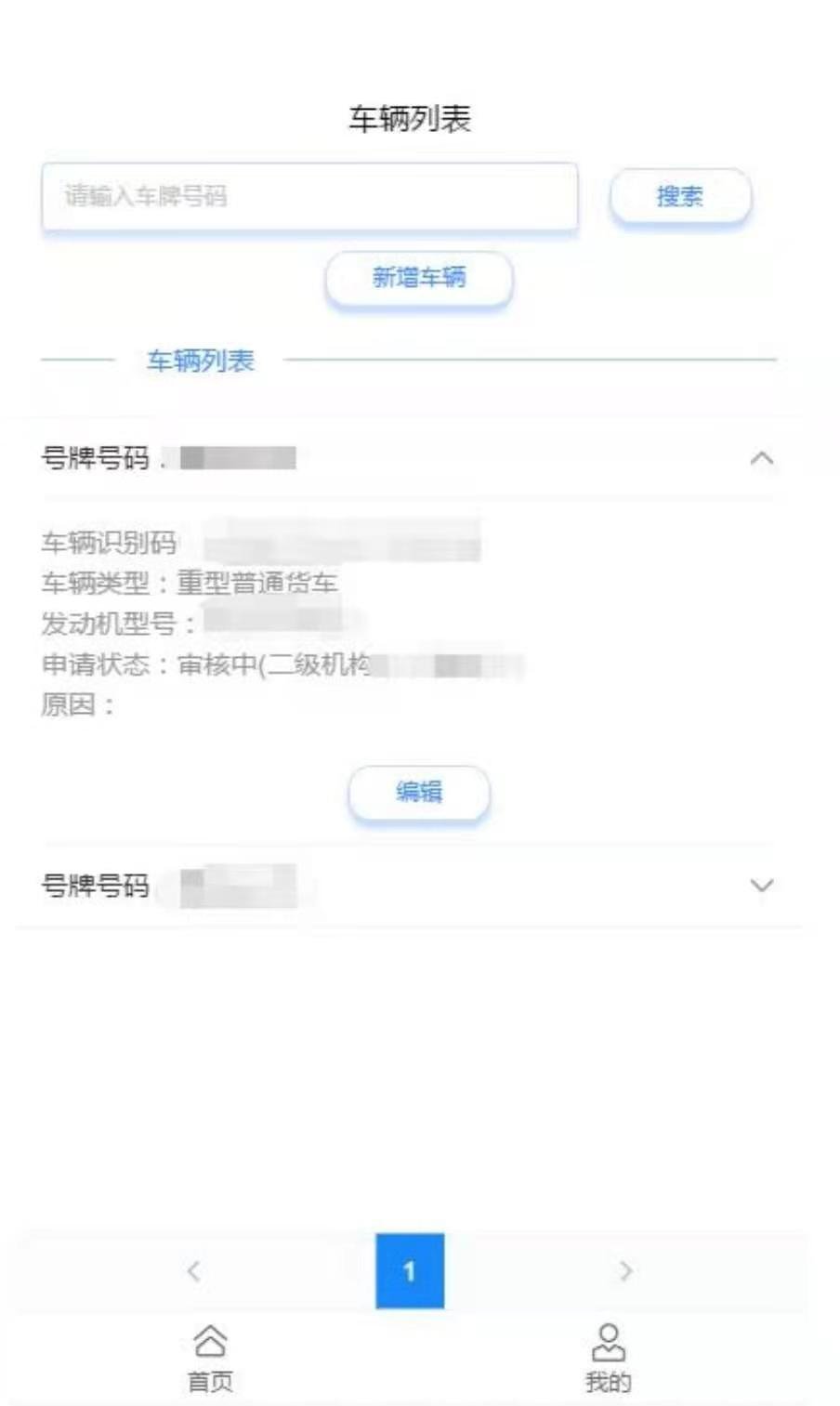This screenshot has width=840, height=1406.
Task: Go to the previous page arrow
Action: click(193, 1270)
